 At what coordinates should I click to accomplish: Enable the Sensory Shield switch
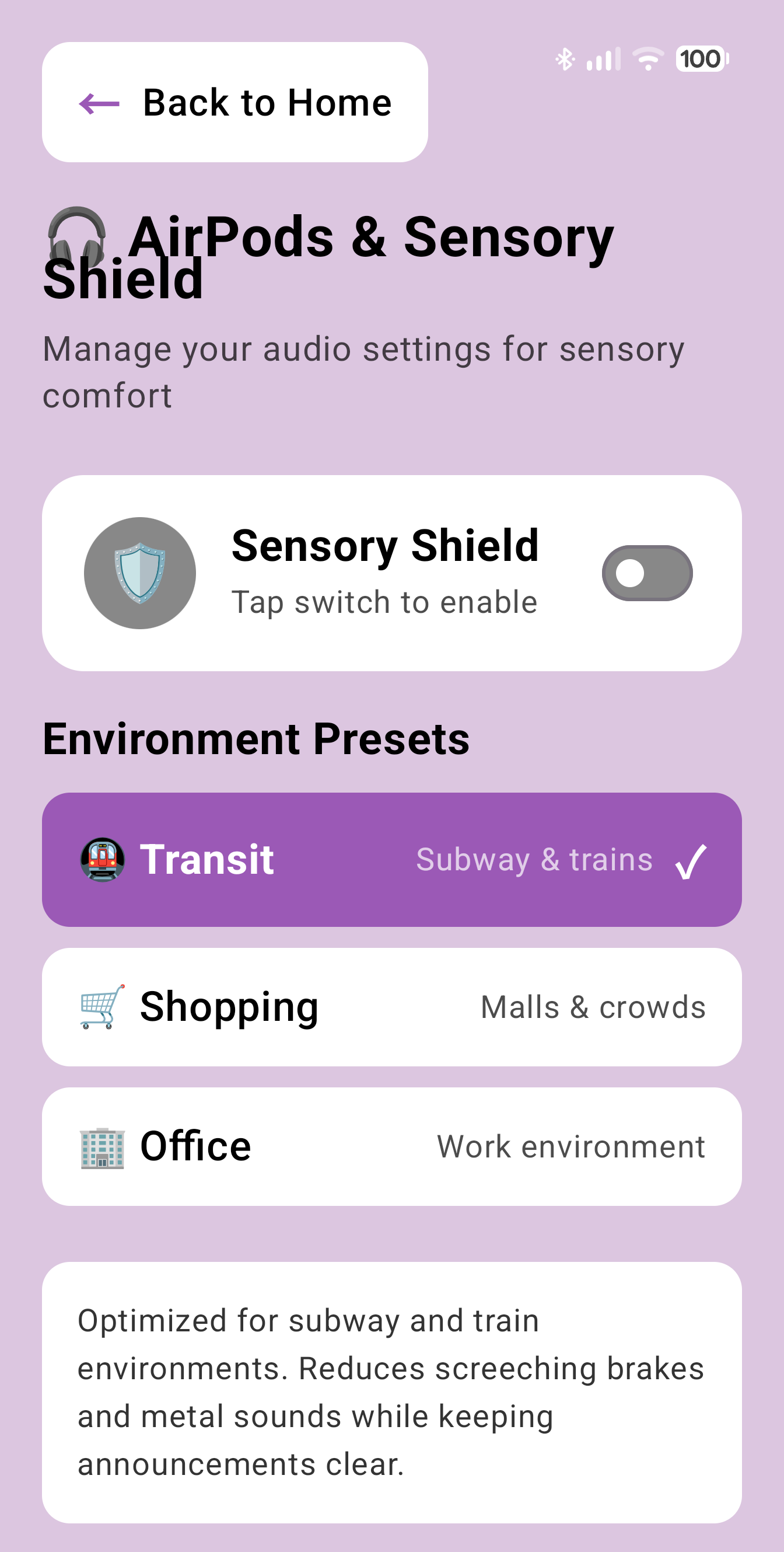[x=647, y=573]
